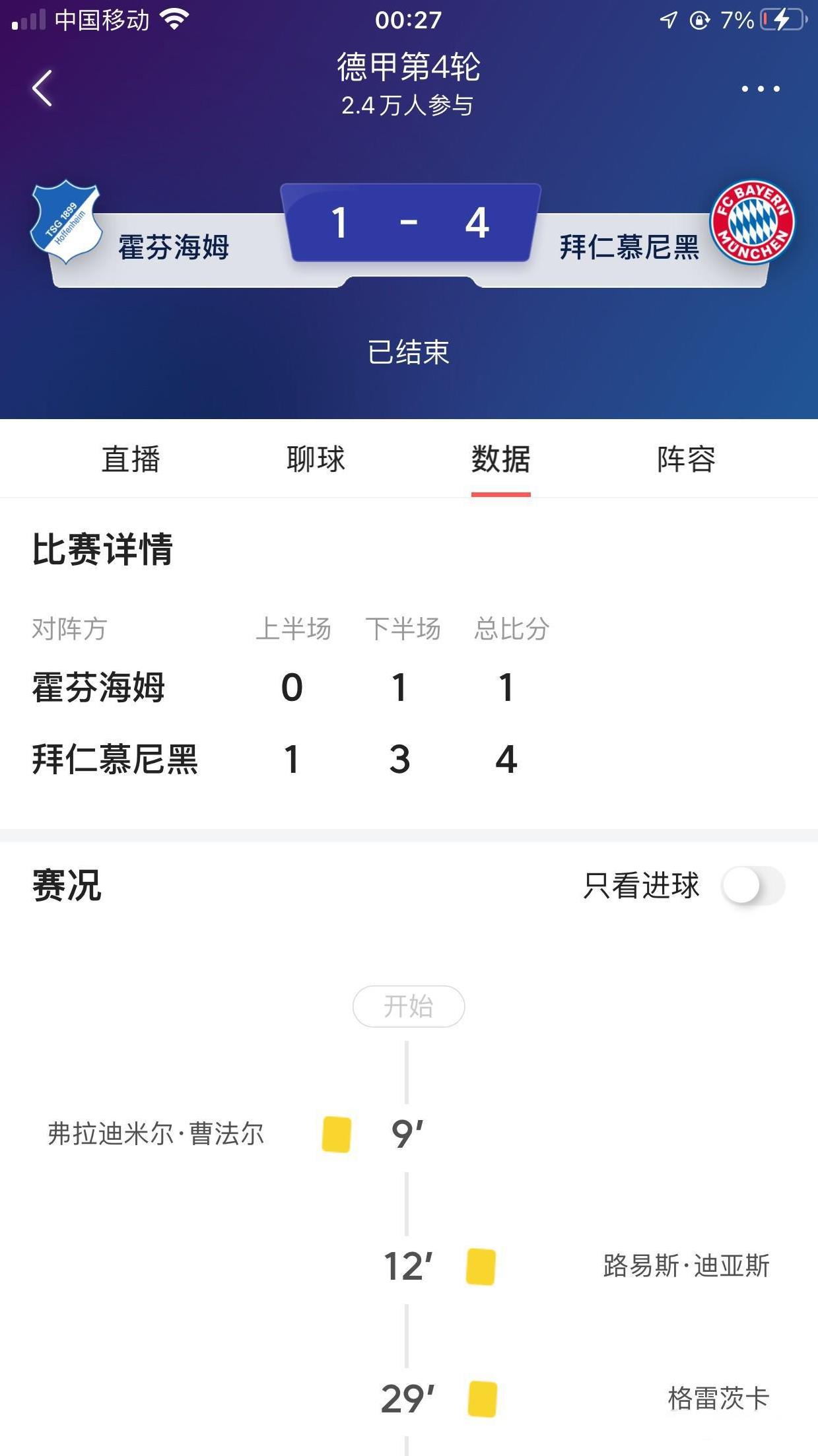
Task: Tap player 路易斯·迪亚斯 in the timeline
Action: (687, 1266)
